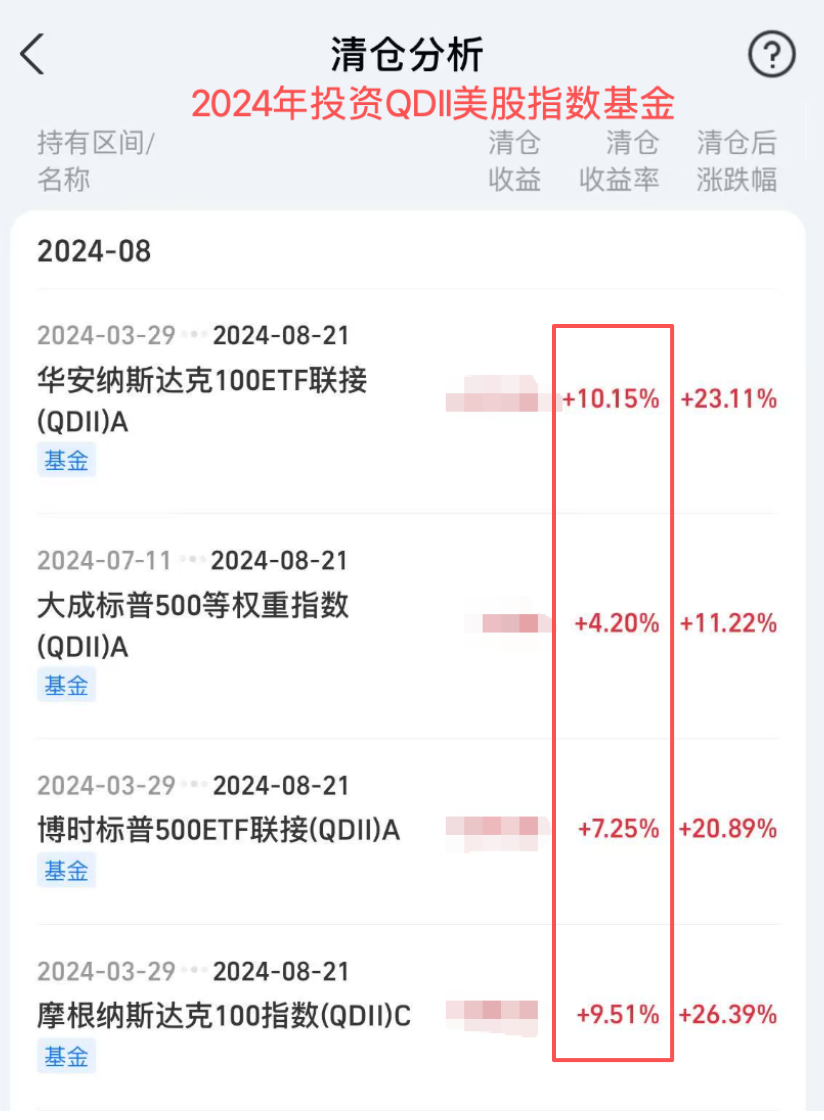Open the help question mark icon
824x1120 pixels.
(770, 53)
